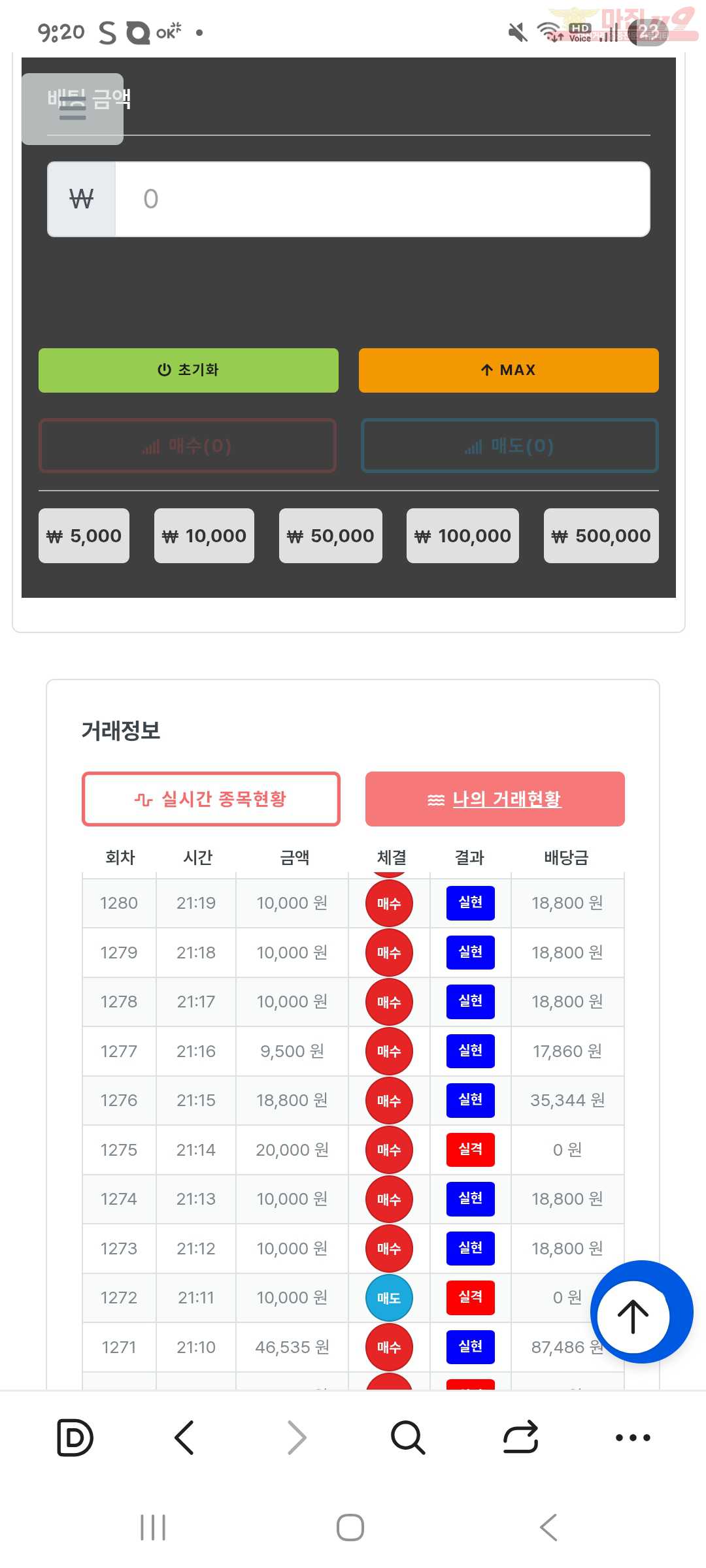706x1568 pixels.
Task: Set the maximum amount with MAX
Action: coord(509,370)
